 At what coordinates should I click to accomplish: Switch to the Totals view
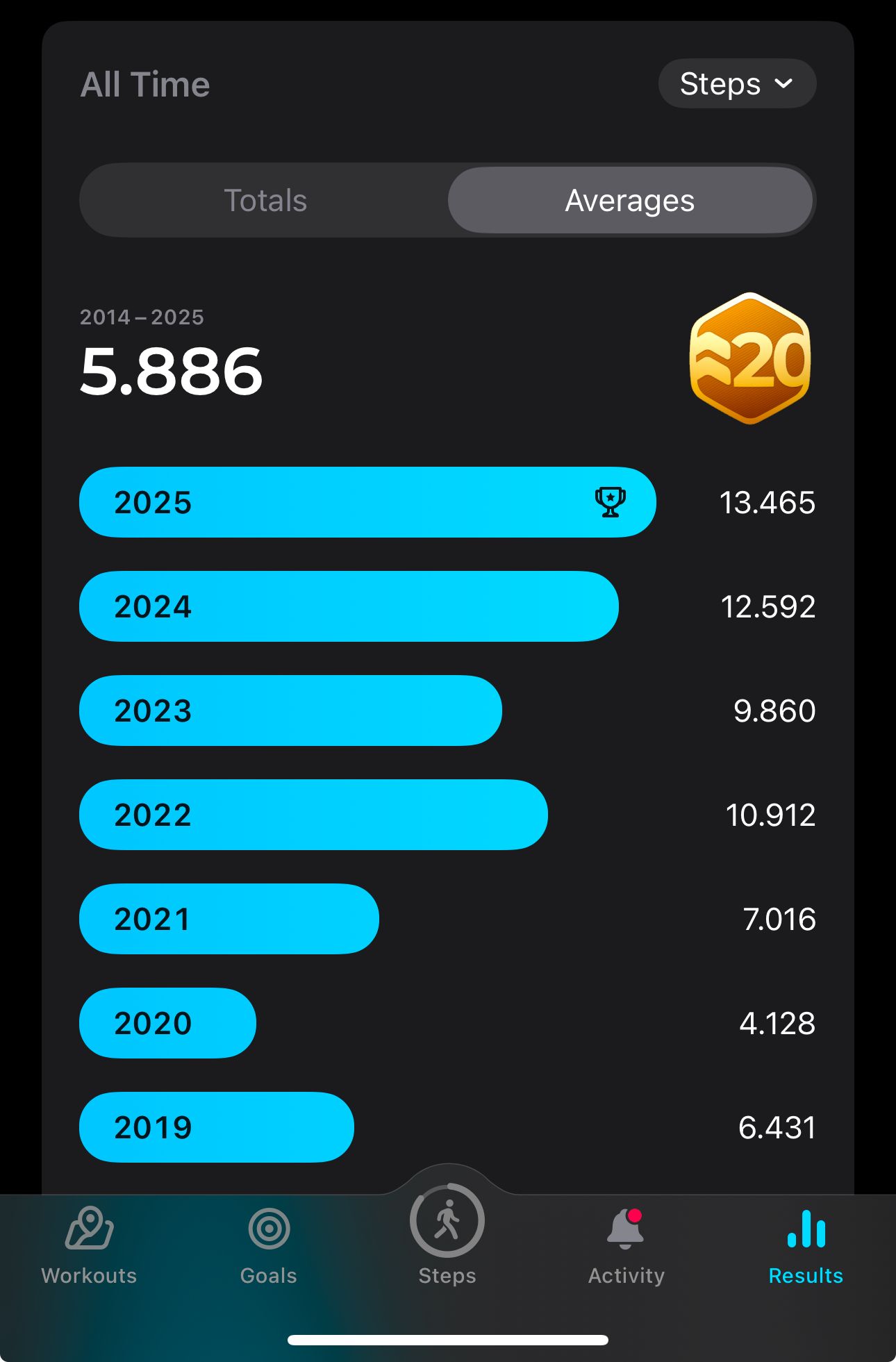(265, 201)
